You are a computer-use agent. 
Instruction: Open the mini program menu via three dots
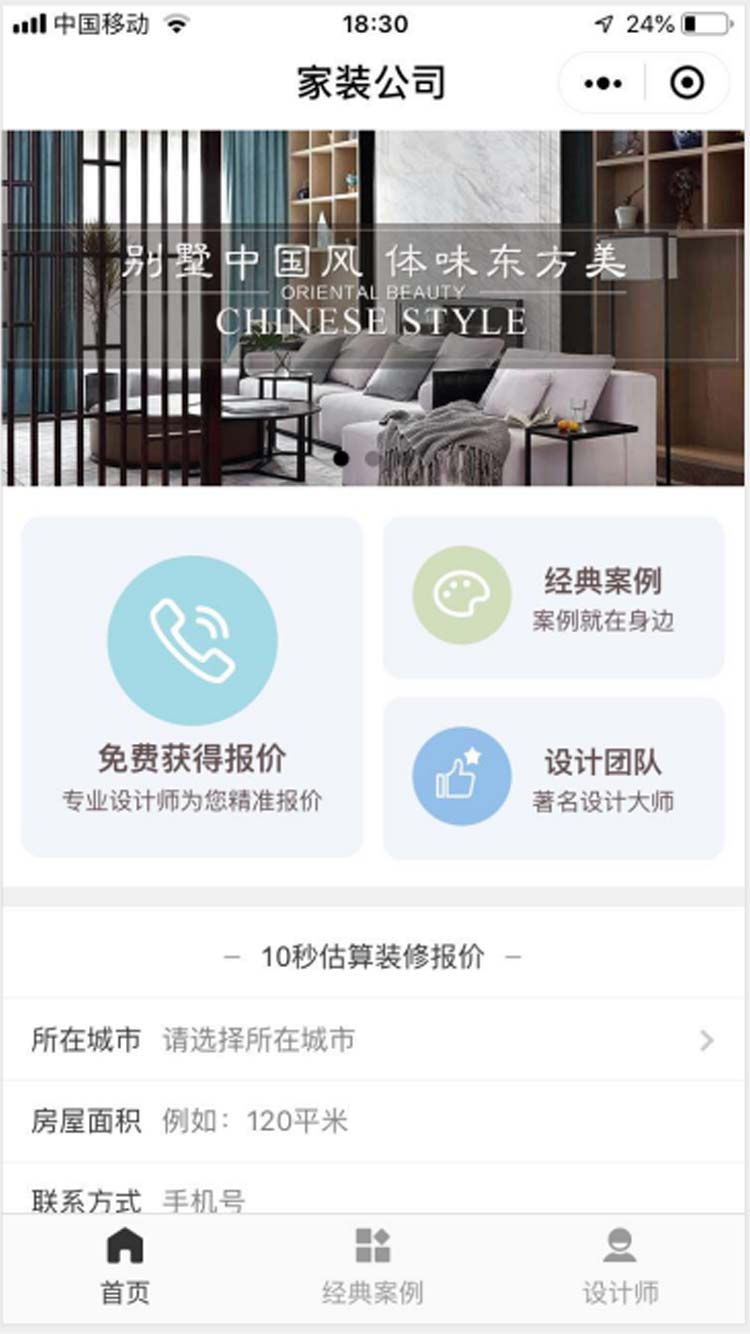click(601, 83)
